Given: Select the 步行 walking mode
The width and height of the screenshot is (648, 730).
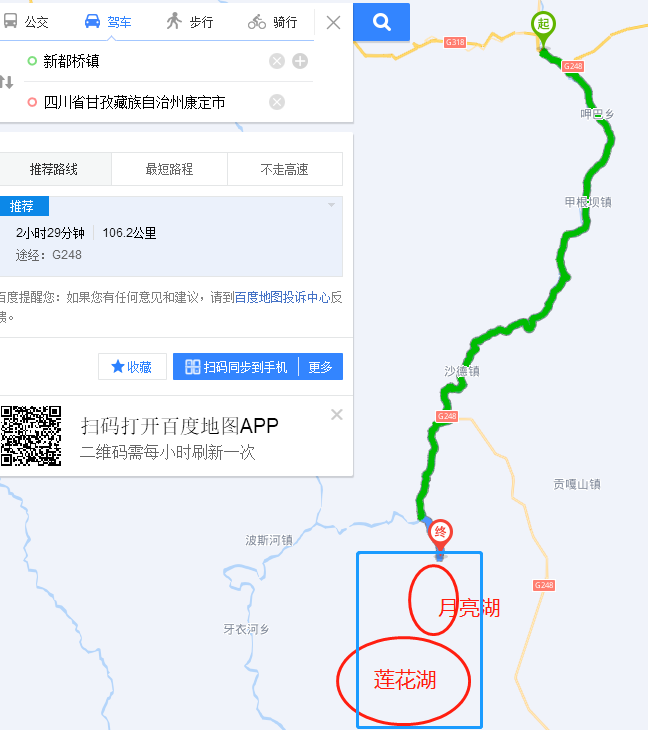Looking at the screenshot, I should coord(190,21).
